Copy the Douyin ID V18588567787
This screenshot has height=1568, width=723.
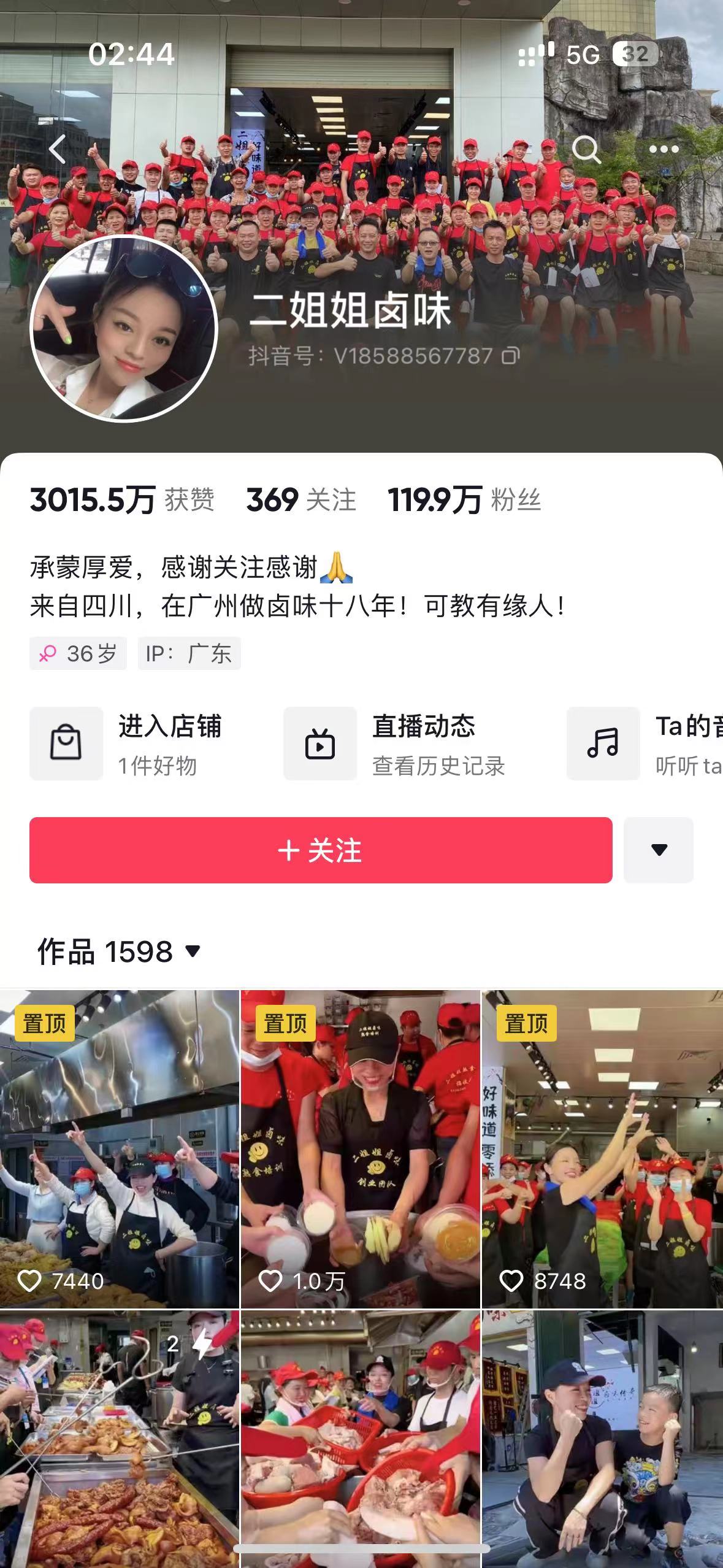(x=511, y=356)
